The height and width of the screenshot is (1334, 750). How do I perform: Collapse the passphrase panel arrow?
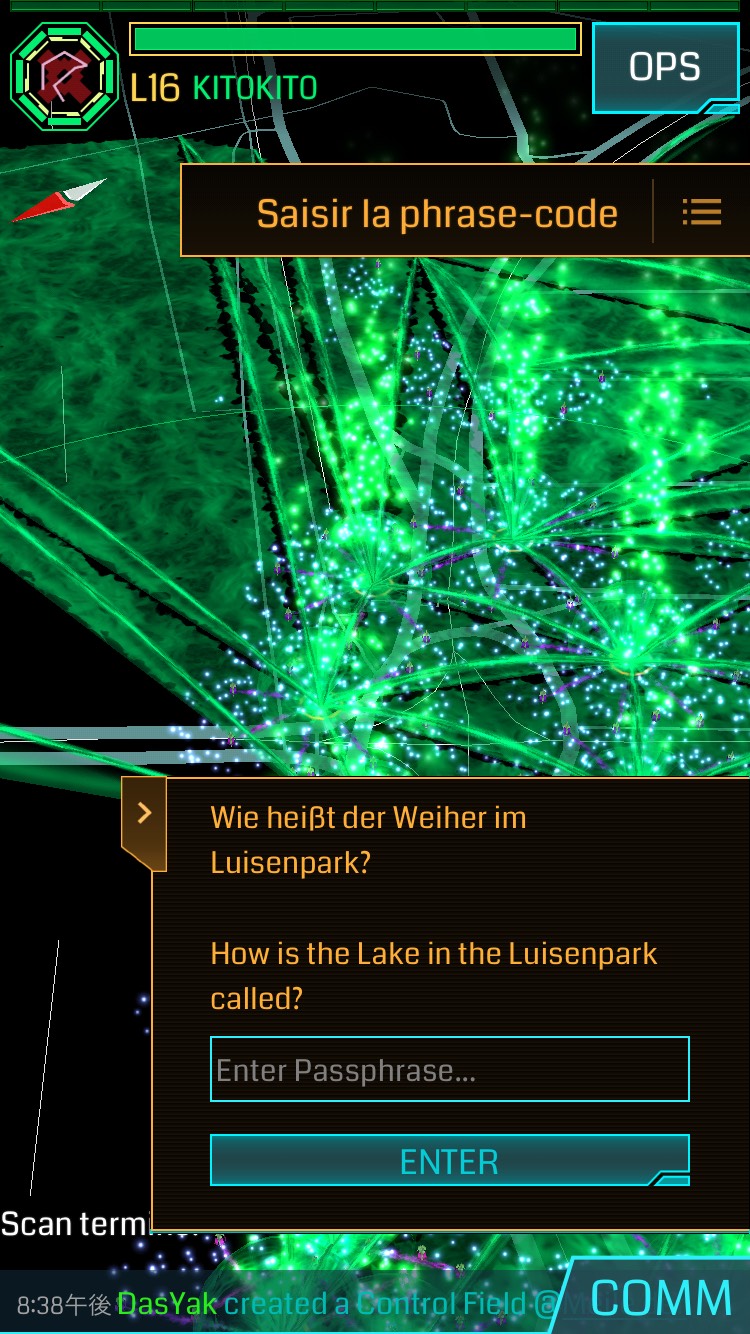pos(144,814)
